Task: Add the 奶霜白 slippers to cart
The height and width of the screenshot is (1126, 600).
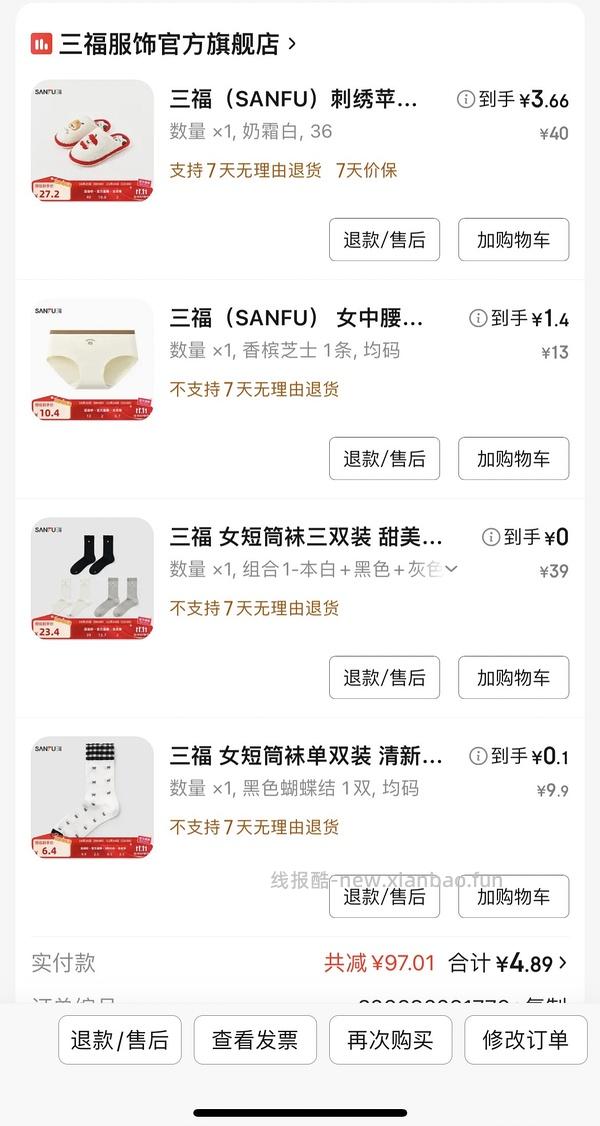Action: tap(513, 240)
